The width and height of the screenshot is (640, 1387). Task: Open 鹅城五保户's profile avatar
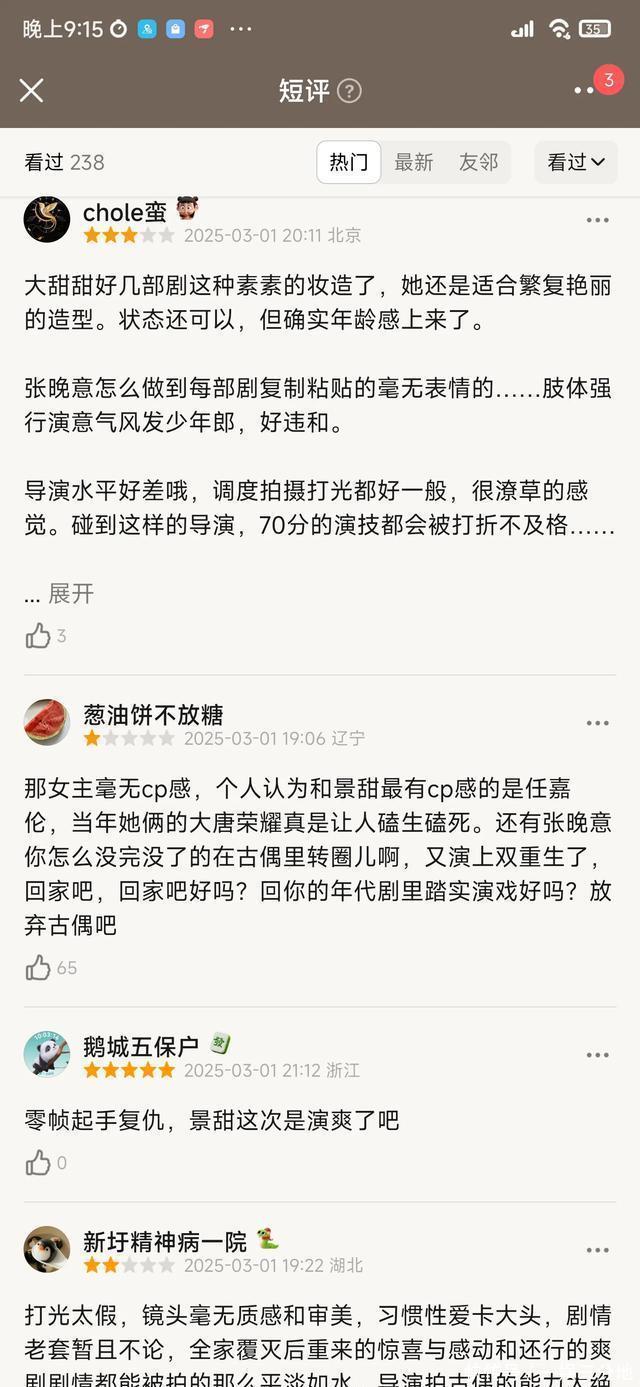[47, 1055]
